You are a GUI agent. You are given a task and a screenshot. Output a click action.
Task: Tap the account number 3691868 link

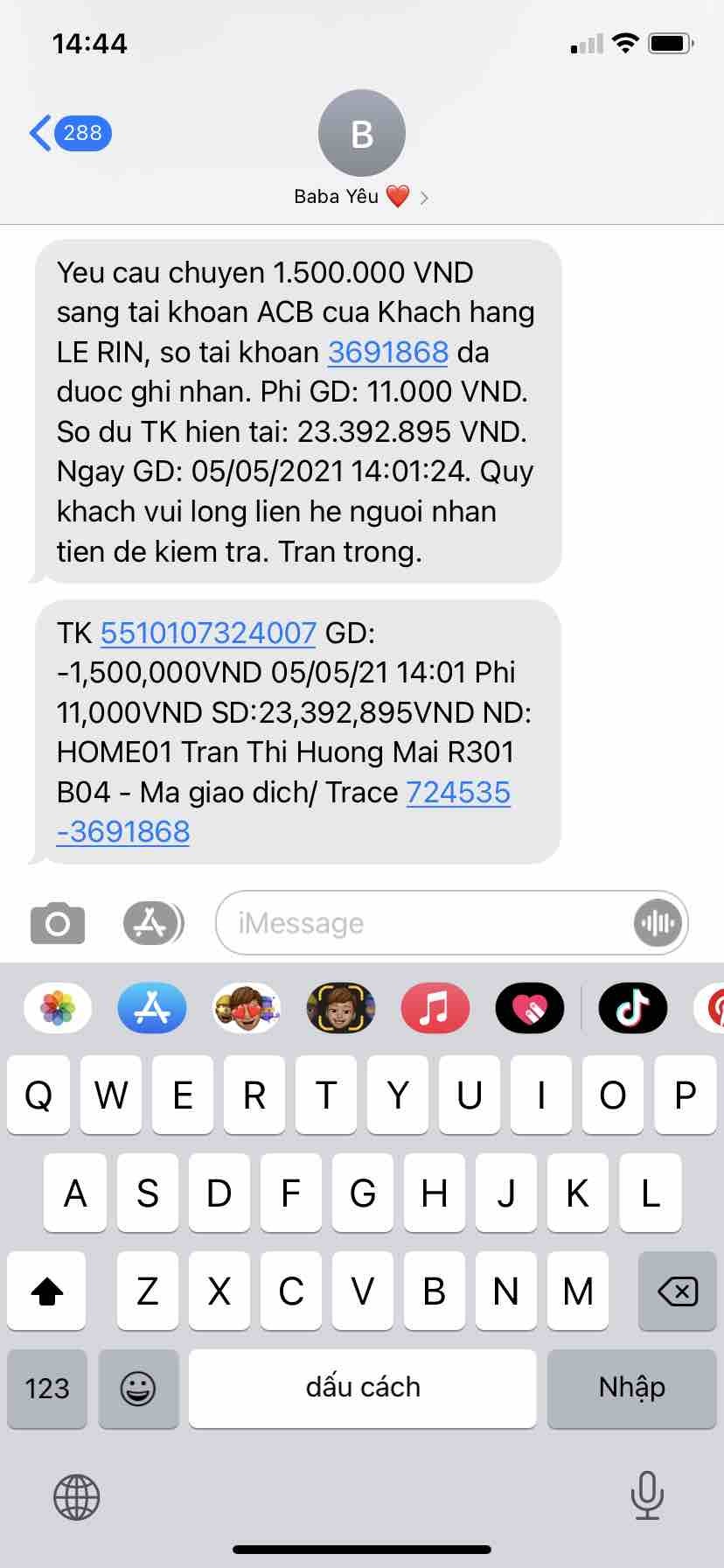pyautogui.click(x=387, y=352)
